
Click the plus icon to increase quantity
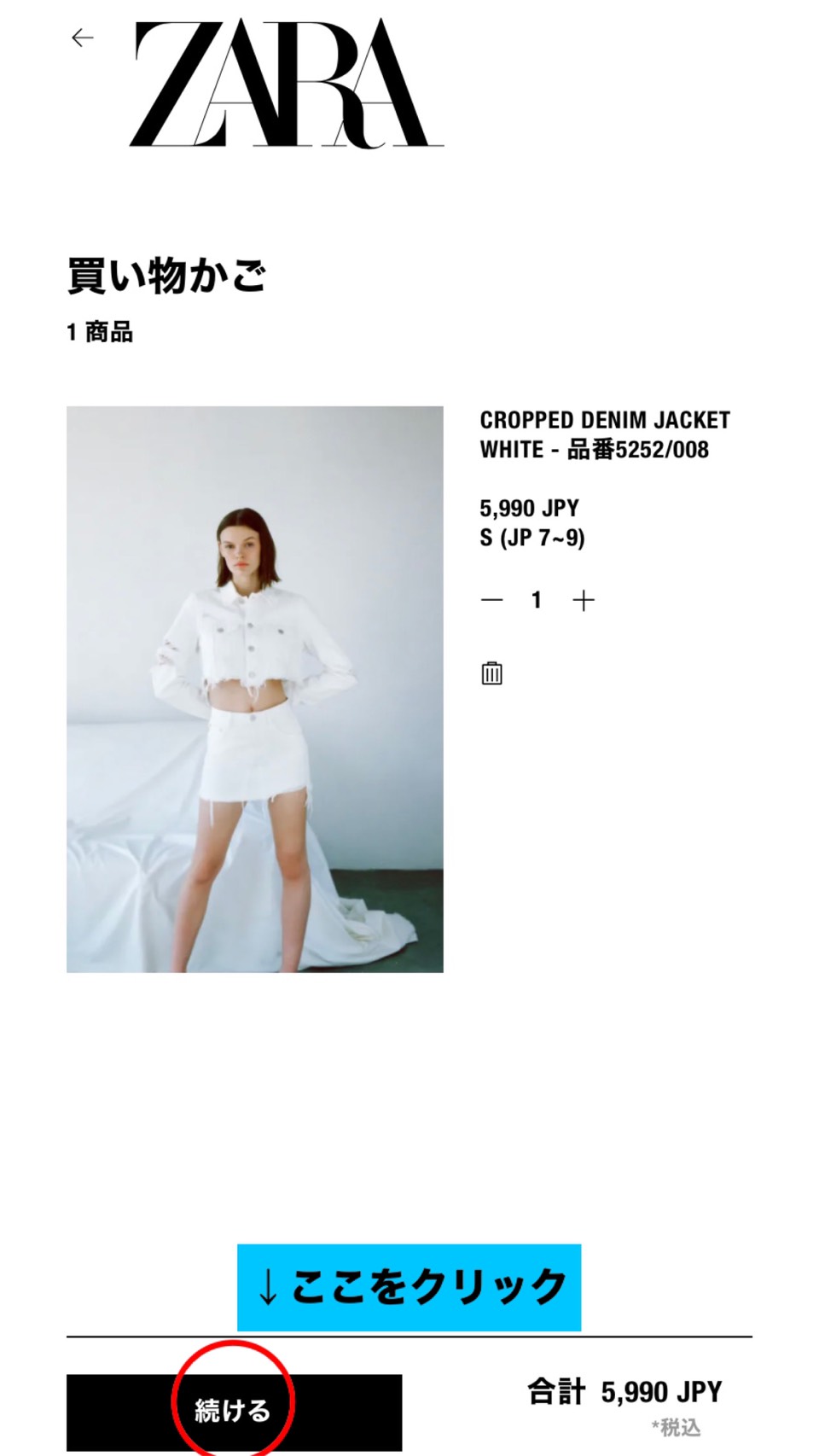[x=584, y=600]
